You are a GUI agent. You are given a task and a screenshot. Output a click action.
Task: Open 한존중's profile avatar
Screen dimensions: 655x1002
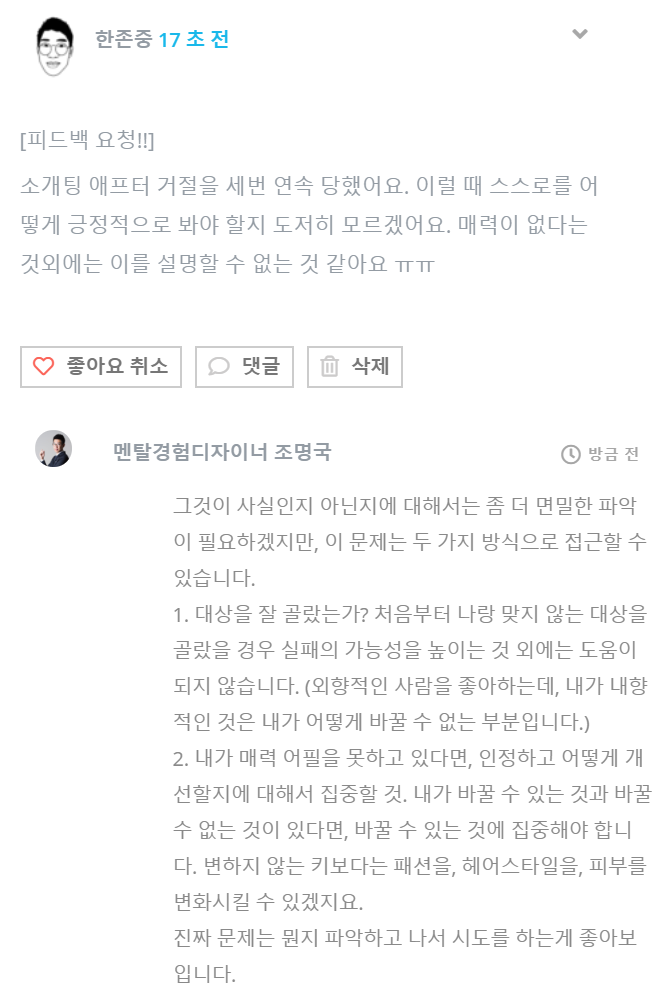click(x=54, y=47)
